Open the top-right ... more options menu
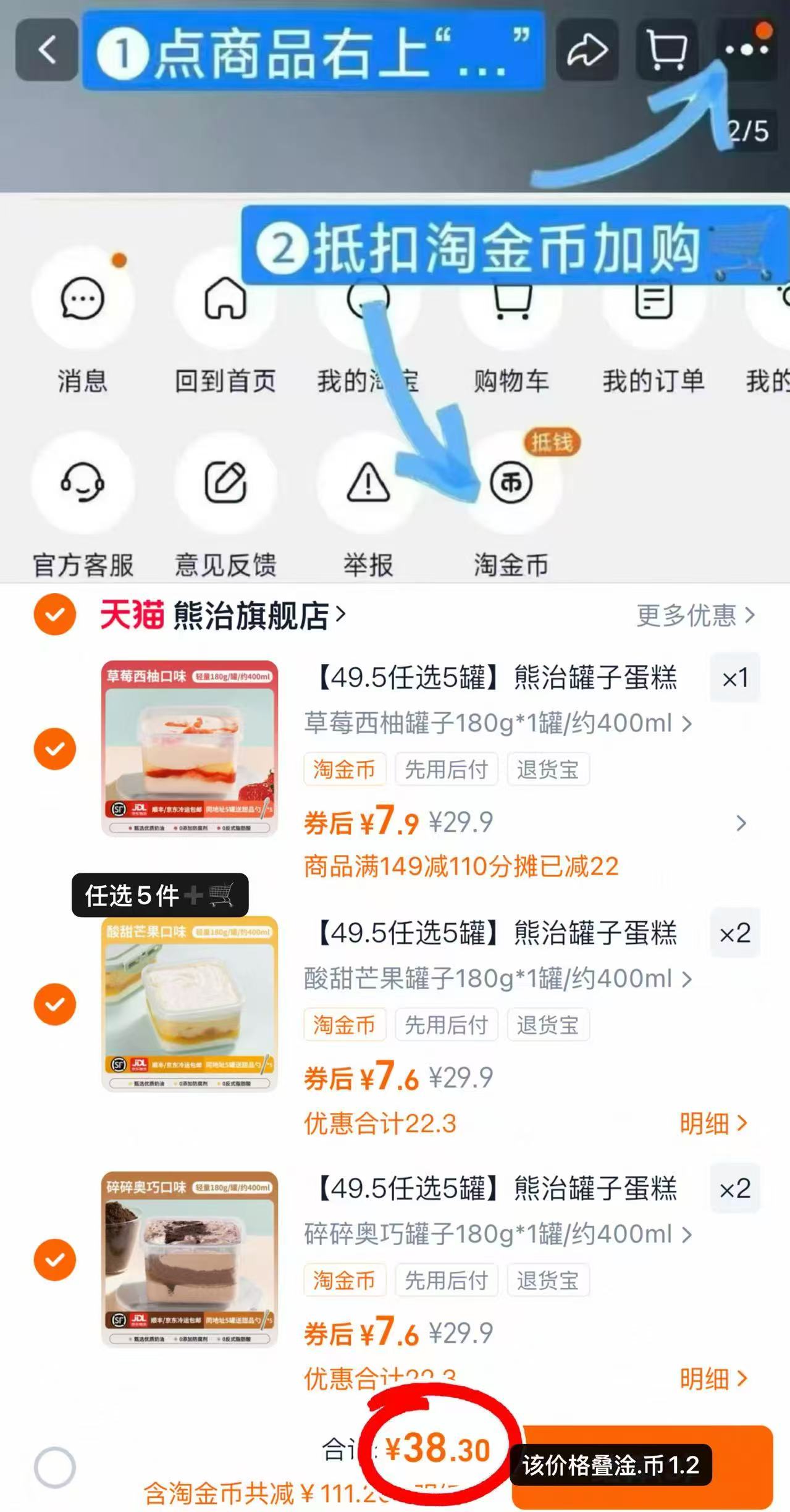790x1512 pixels. click(746, 51)
